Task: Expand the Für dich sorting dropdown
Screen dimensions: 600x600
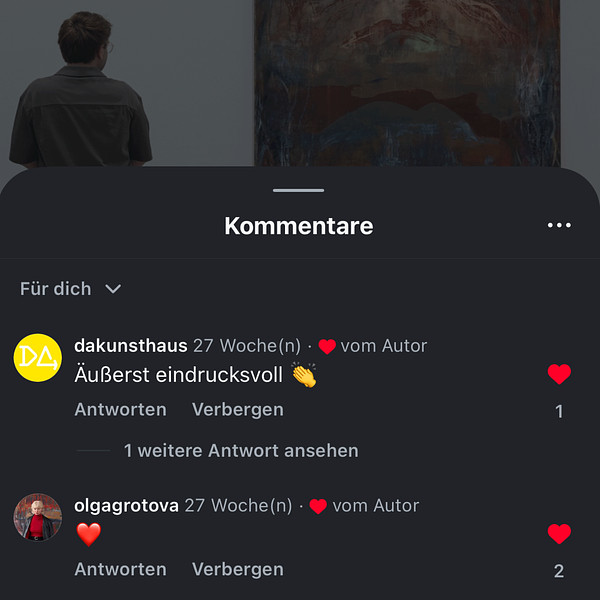Action: pos(70,289)
